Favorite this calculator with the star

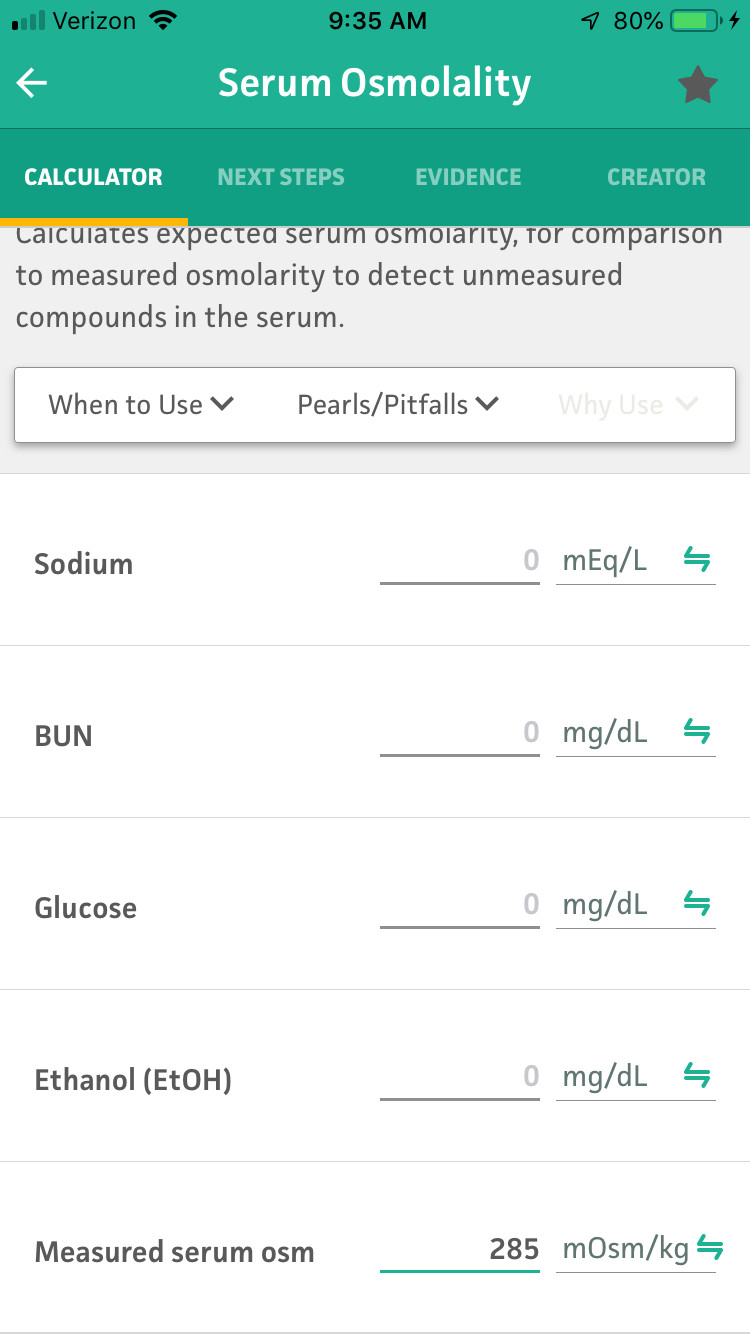[697, 85]
